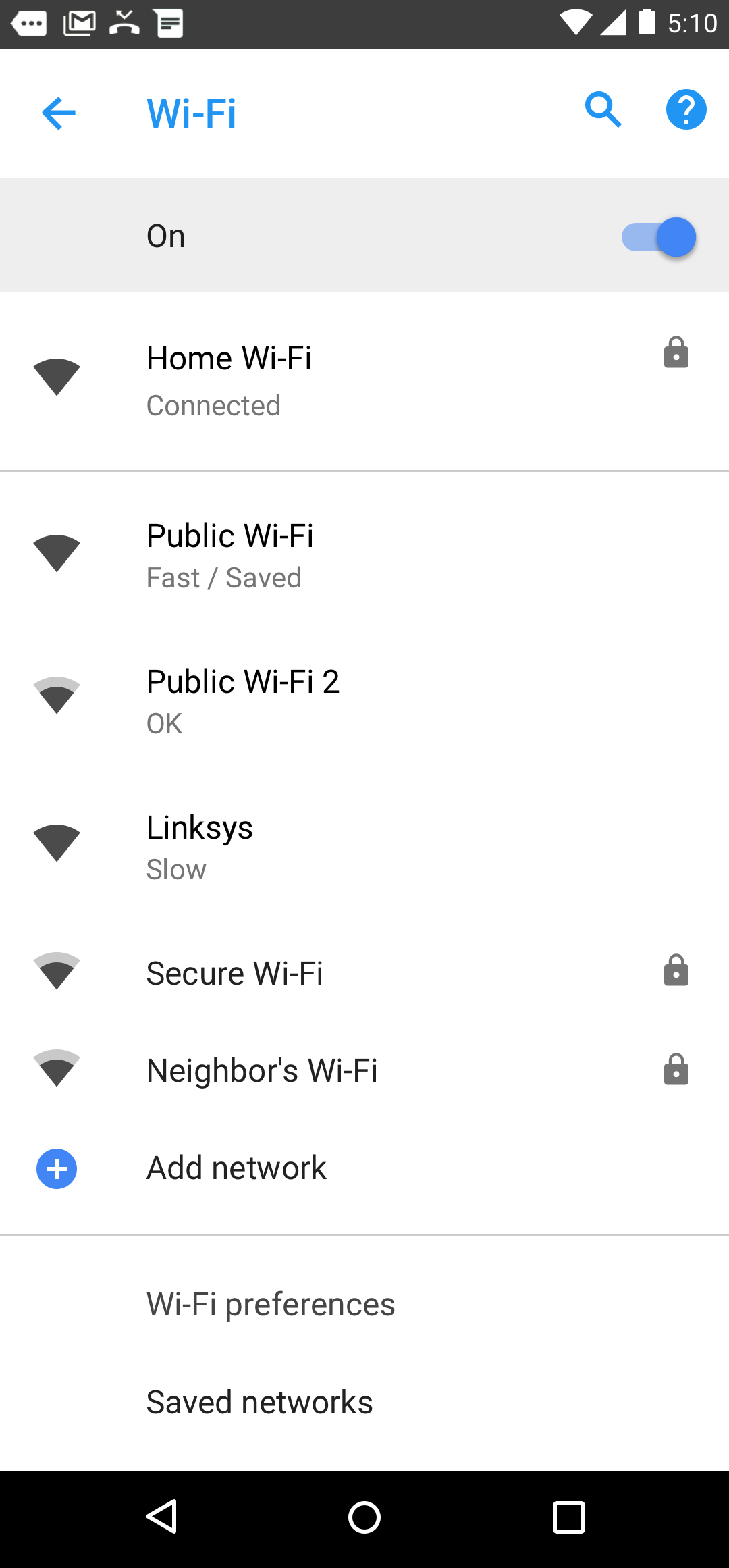Viewport: 729px width, 1568px height.
Task: Go back using the top arrow
Action: pyautogui.click(x=59, y=113)
